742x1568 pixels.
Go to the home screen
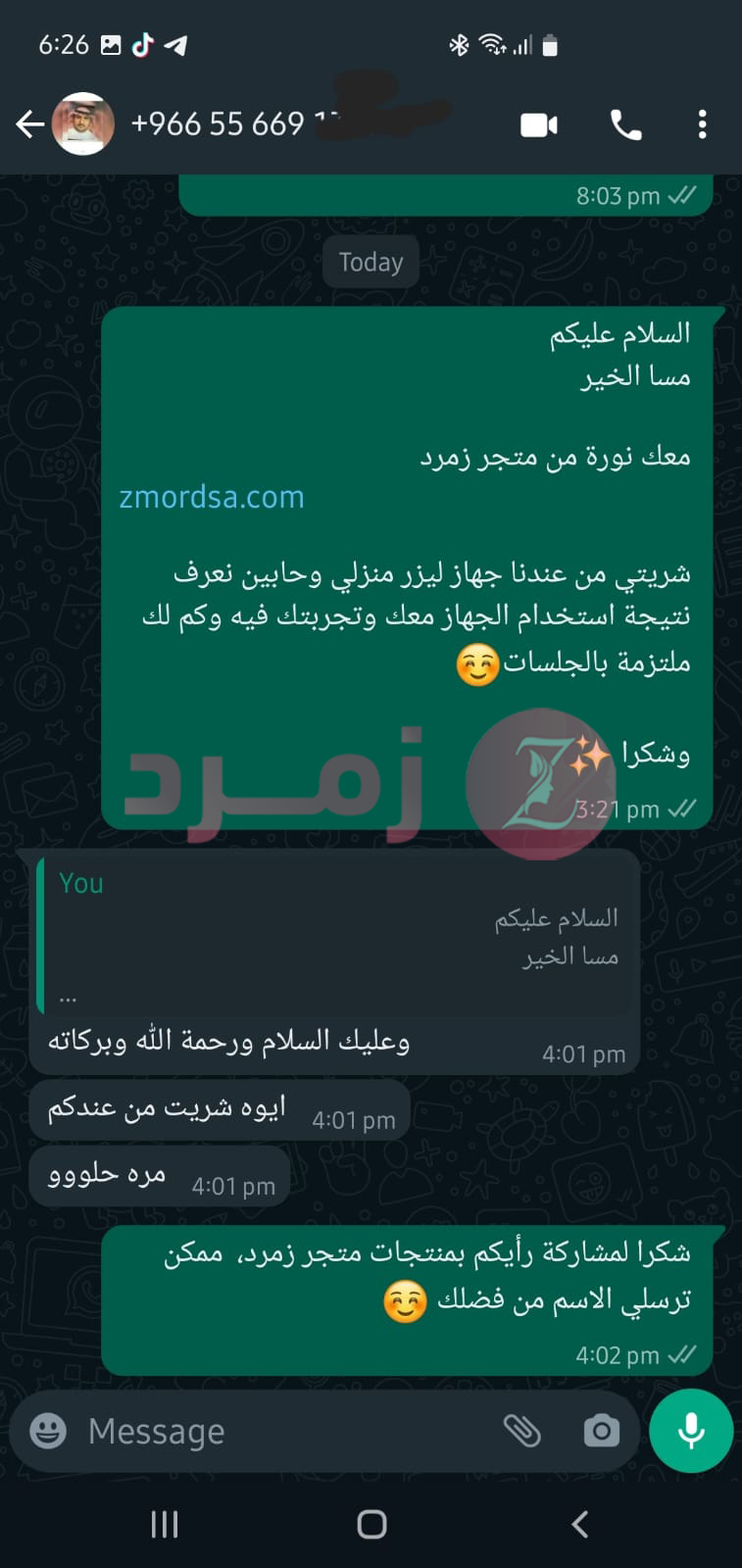[x=371, y=1524]
